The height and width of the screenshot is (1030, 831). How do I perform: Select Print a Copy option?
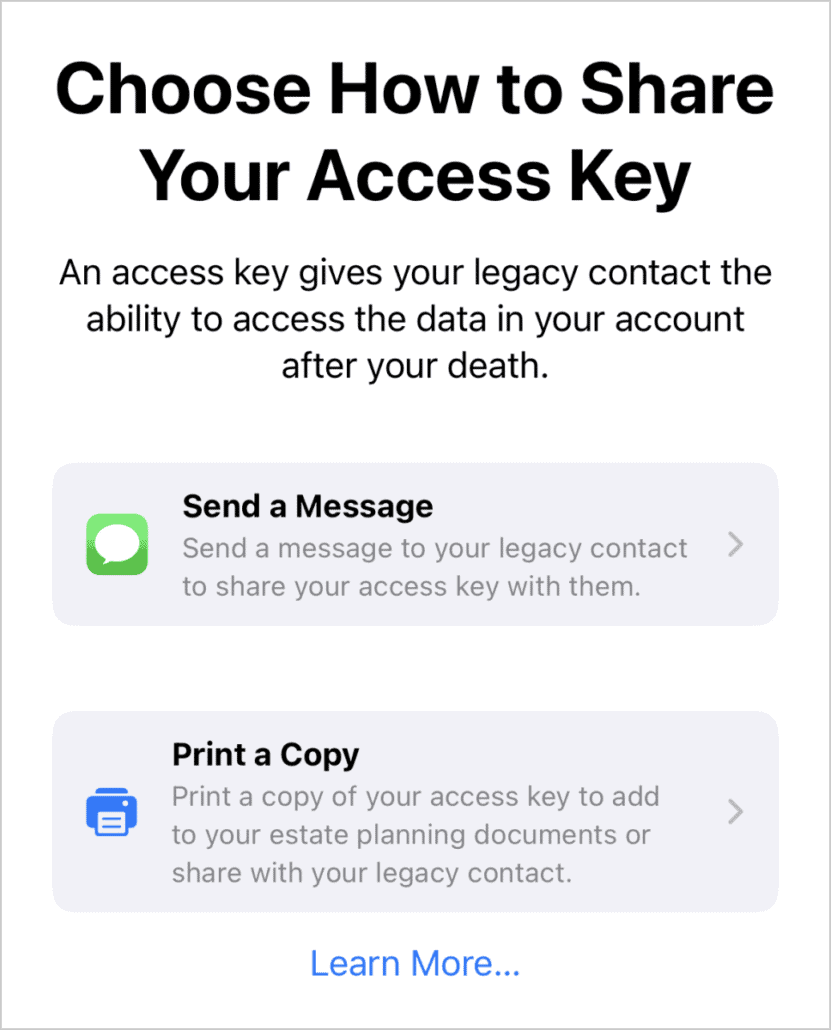pyautogui.click(x=414, y=811)
